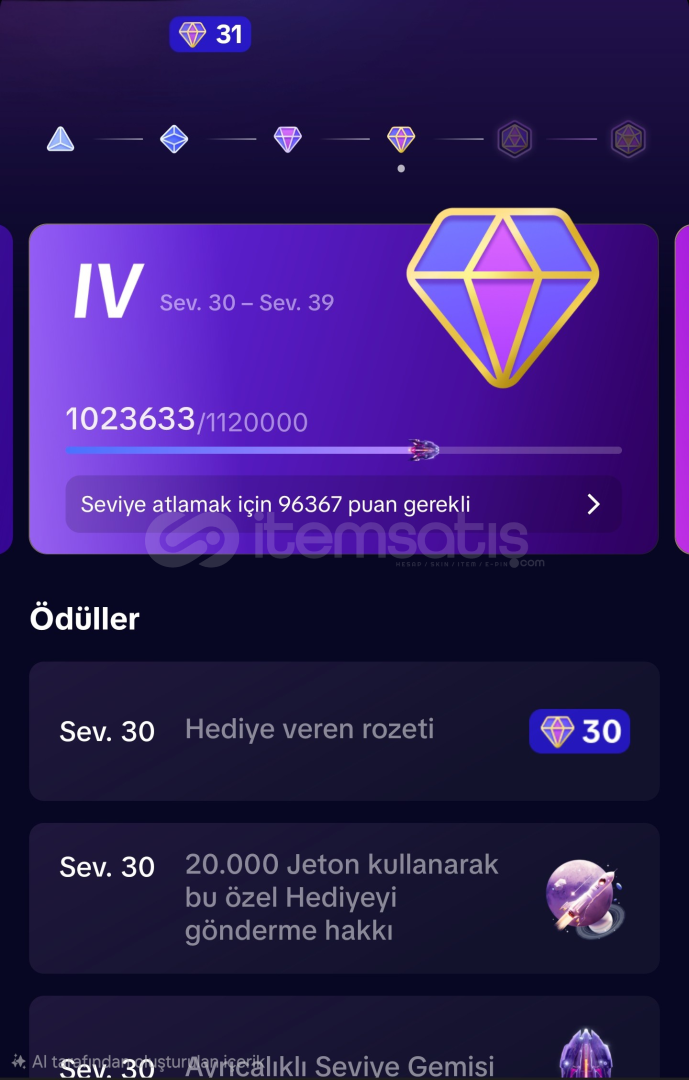Switch to the first tier triangle icon
689x1080 pixels.
click(61, 139)
